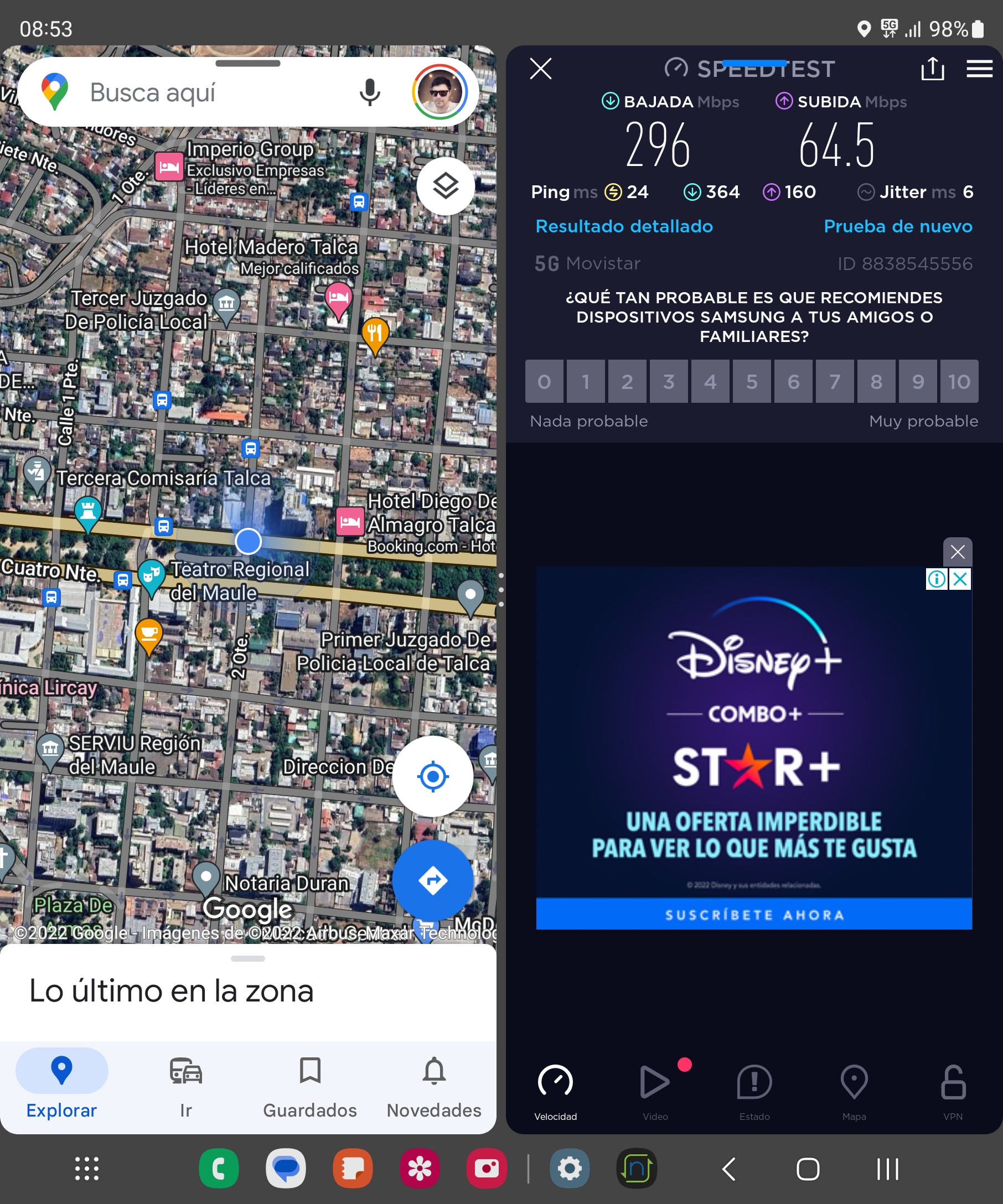
Task: Dismiss the Disney+ advertisement
Action: 957,552
